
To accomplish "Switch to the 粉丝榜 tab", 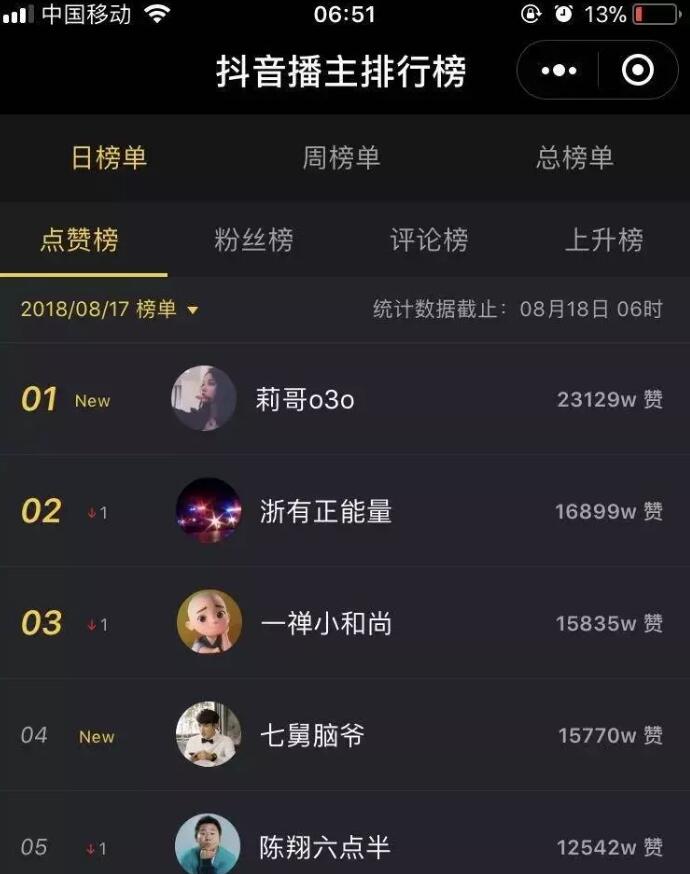I will (254, 240).
